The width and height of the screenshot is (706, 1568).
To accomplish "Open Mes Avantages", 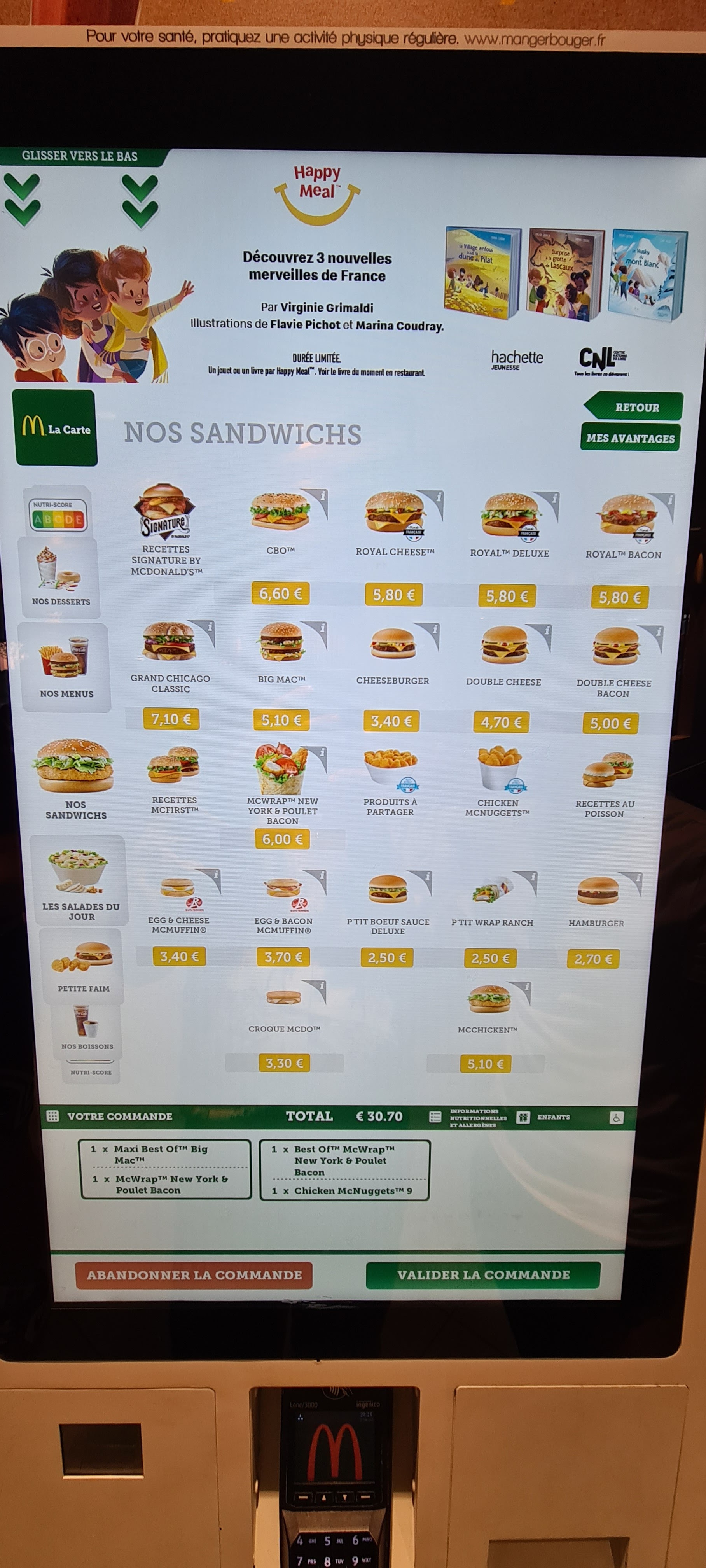I will coord(630,437).
